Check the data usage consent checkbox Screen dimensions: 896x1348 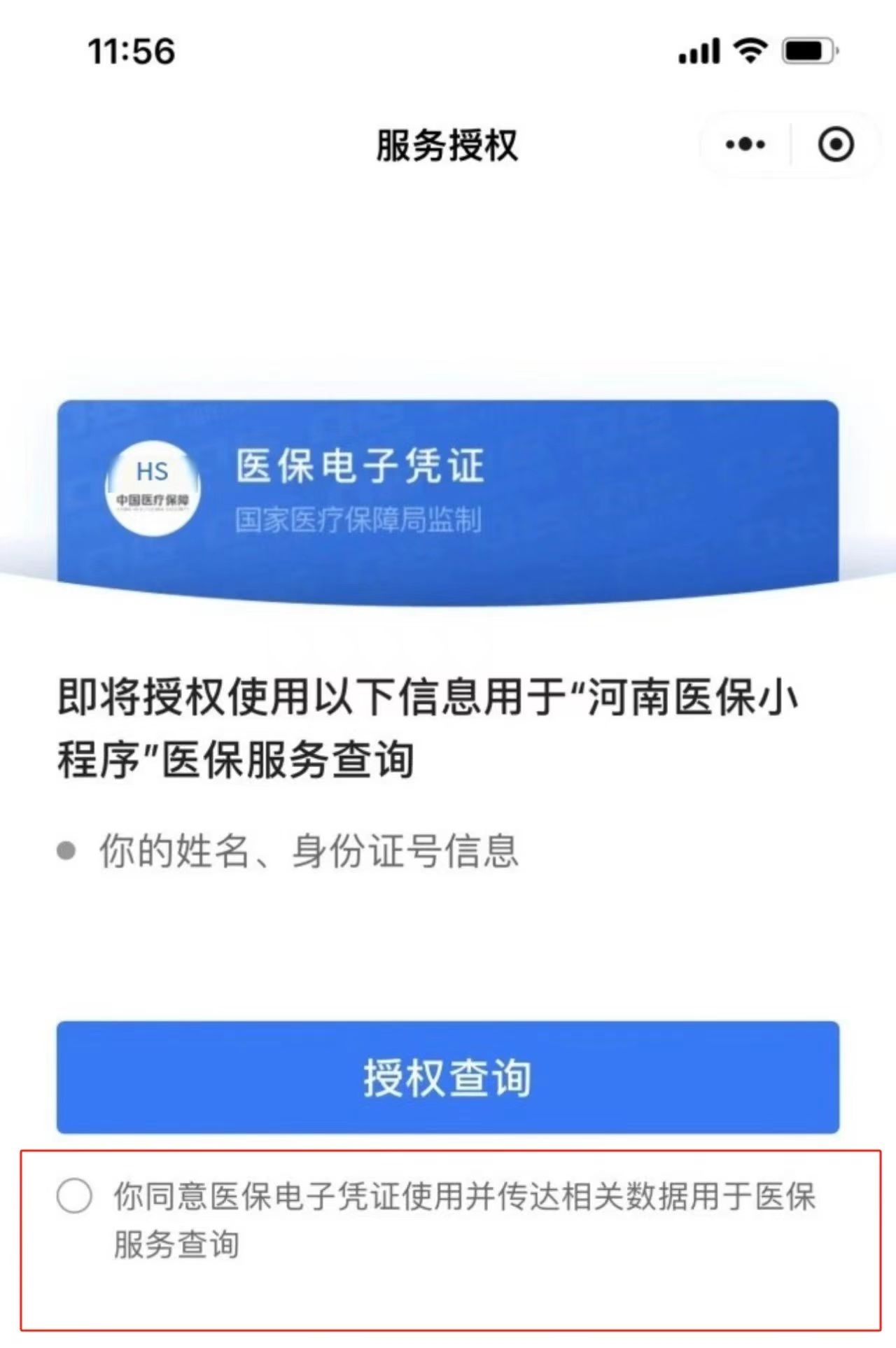click(75, 1195)
